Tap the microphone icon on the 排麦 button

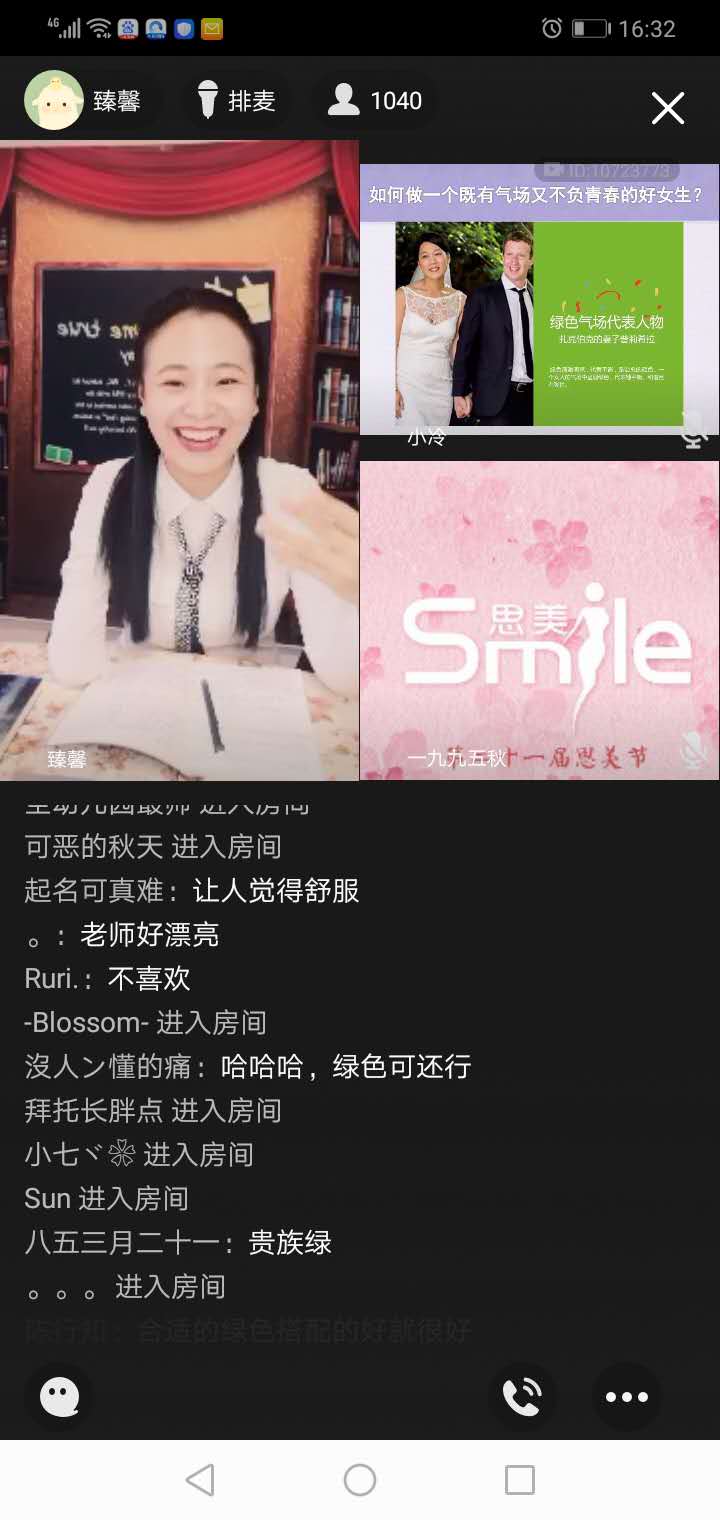point(207,100)
